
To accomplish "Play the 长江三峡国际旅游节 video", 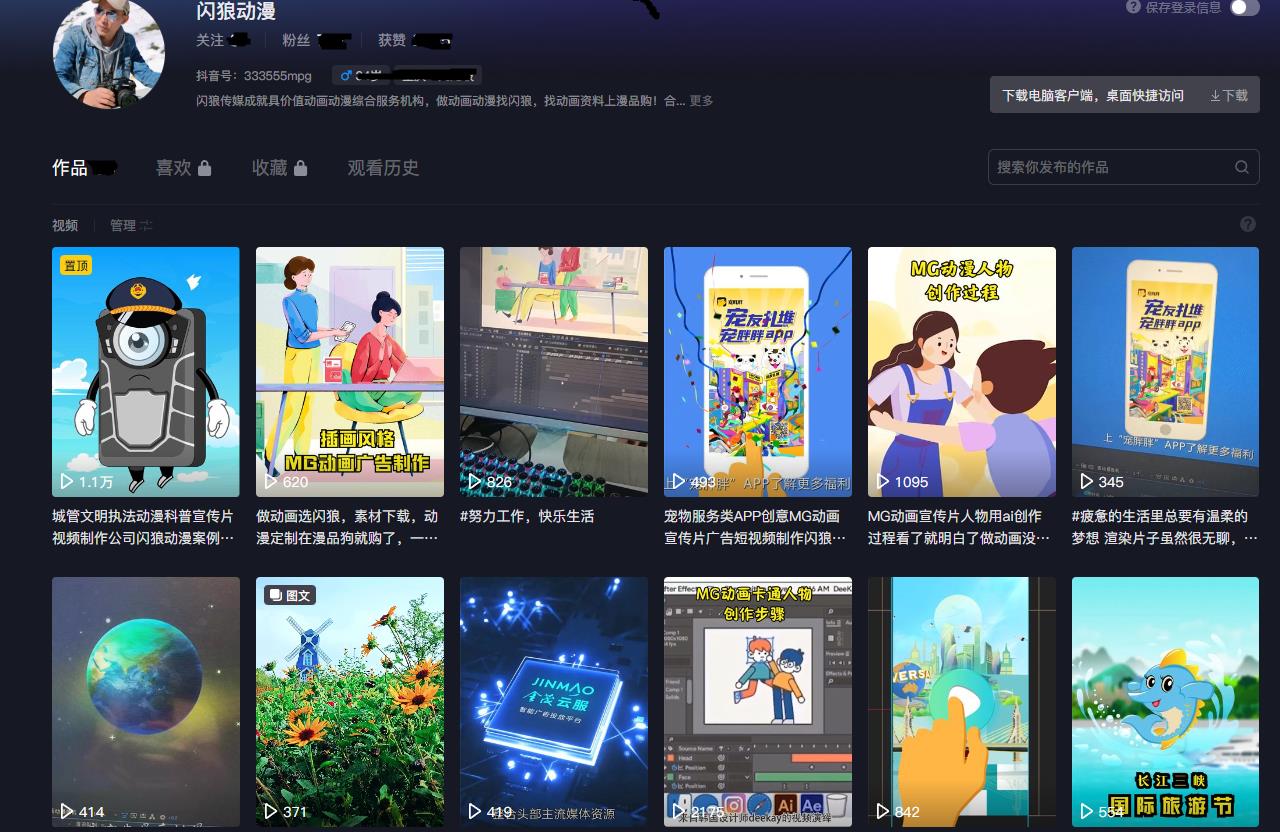I will [x=1165, y=702].
